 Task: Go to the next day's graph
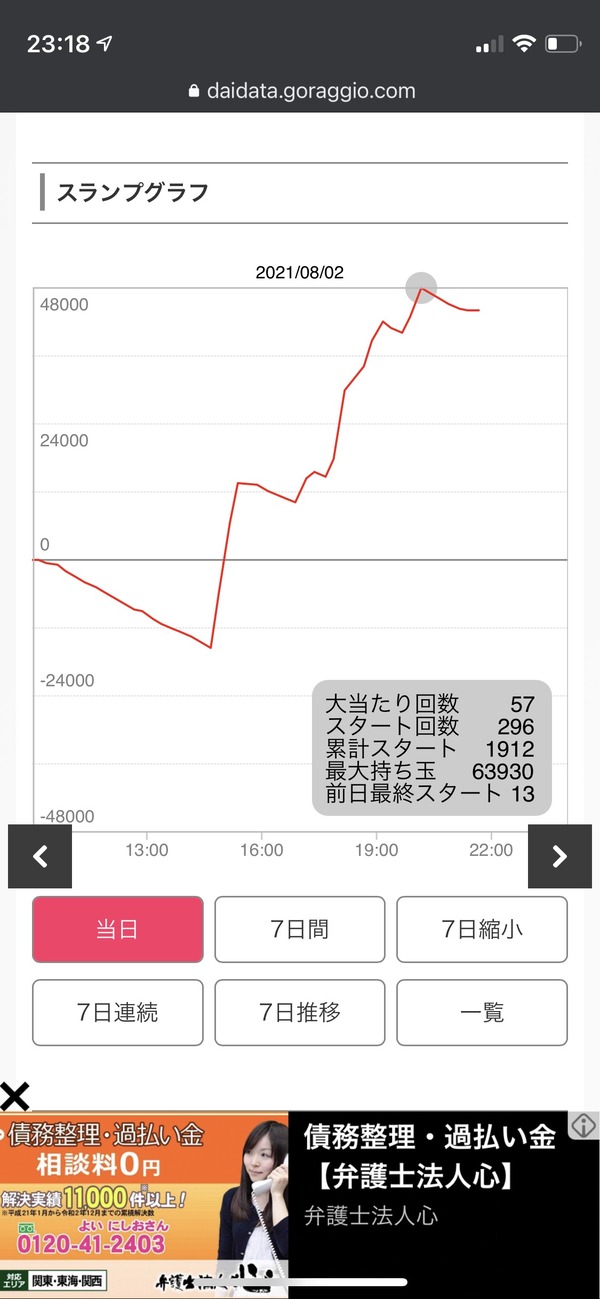pos(560,856)
